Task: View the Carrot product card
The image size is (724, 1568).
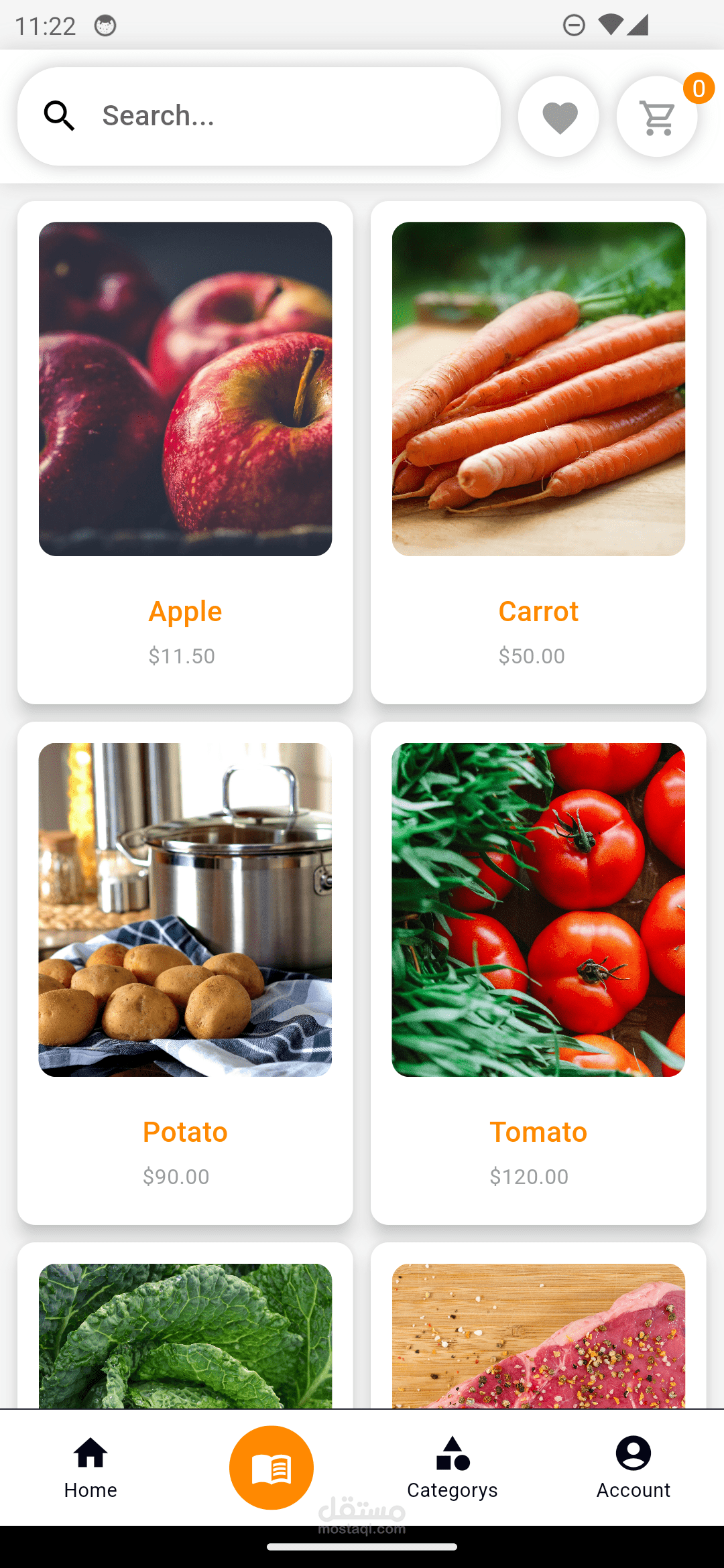Action: pyautogui.click(x=538, y=452)
